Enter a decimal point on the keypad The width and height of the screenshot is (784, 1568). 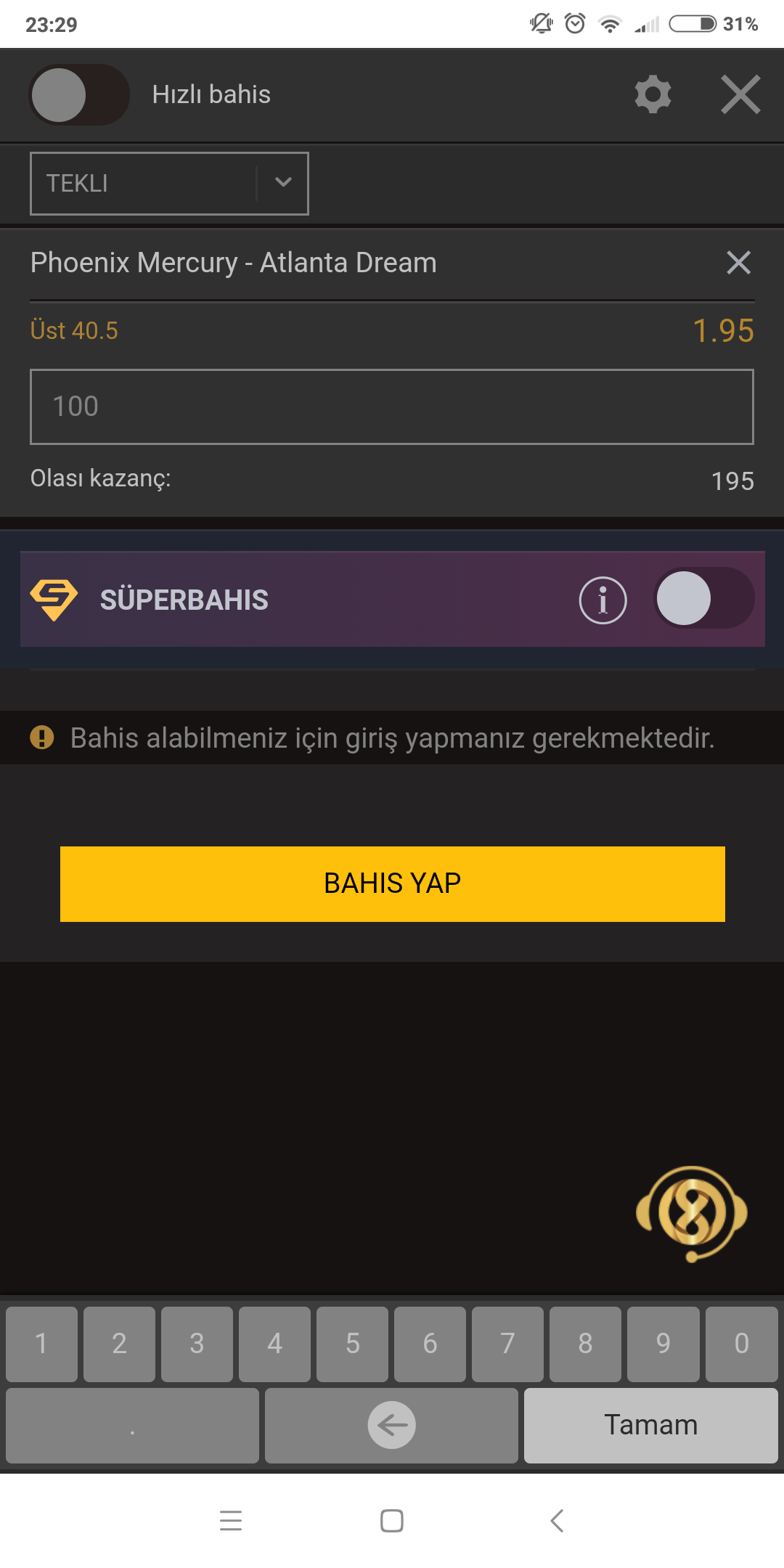click(x=132, y=1425)
